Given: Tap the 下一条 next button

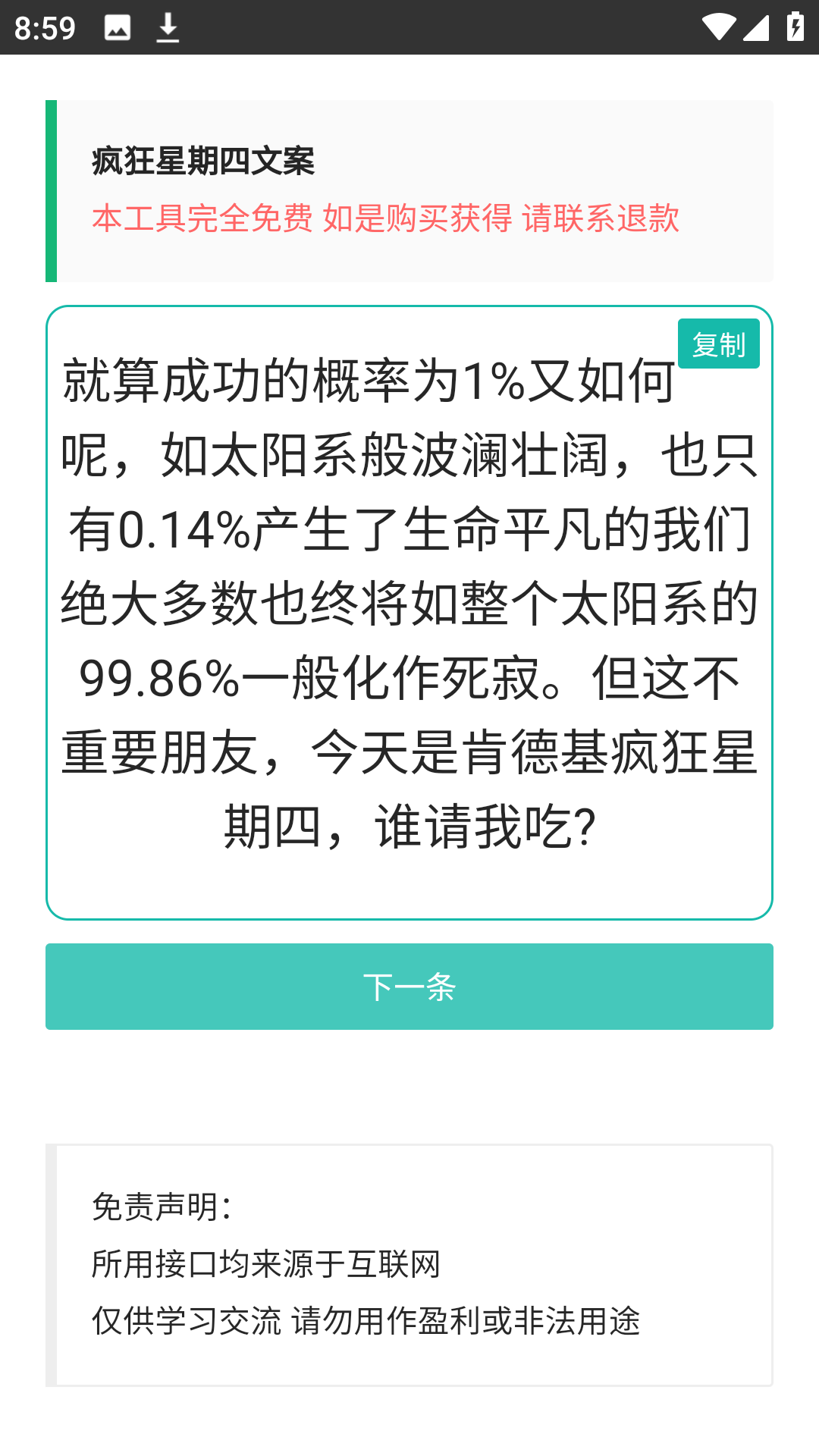Looking at the screenshot, I should click(409, 987).
